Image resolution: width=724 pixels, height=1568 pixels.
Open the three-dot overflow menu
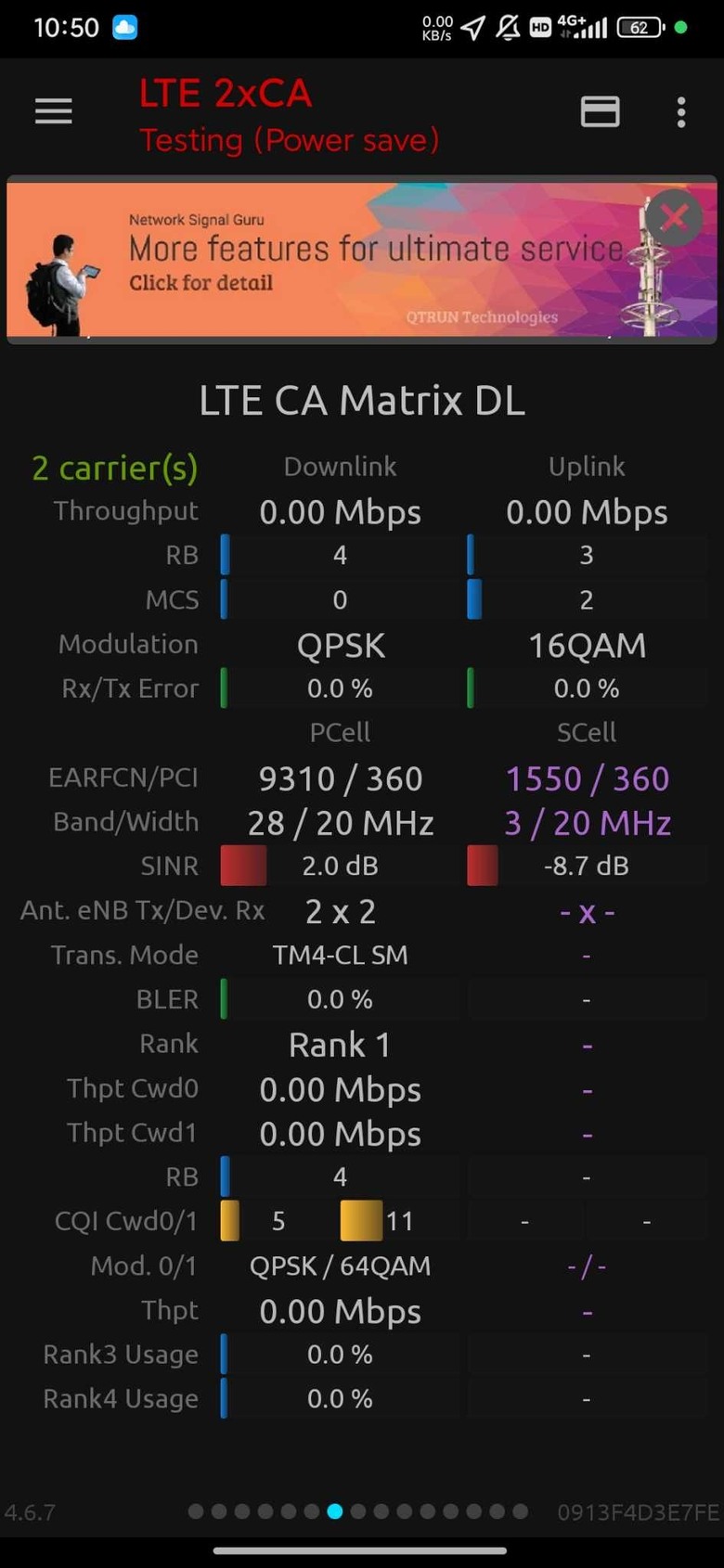coord(681,112)
